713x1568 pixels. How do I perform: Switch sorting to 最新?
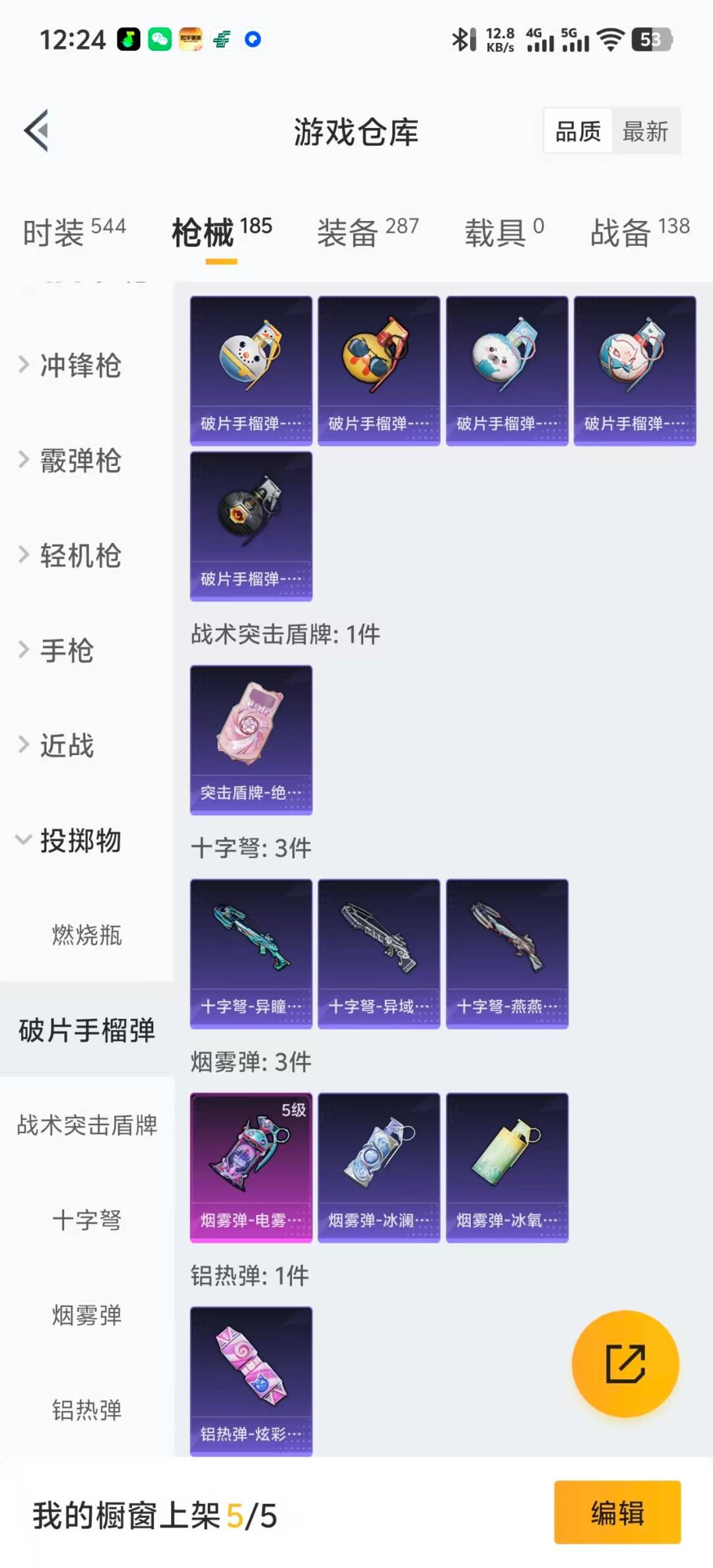click(645, 131)
